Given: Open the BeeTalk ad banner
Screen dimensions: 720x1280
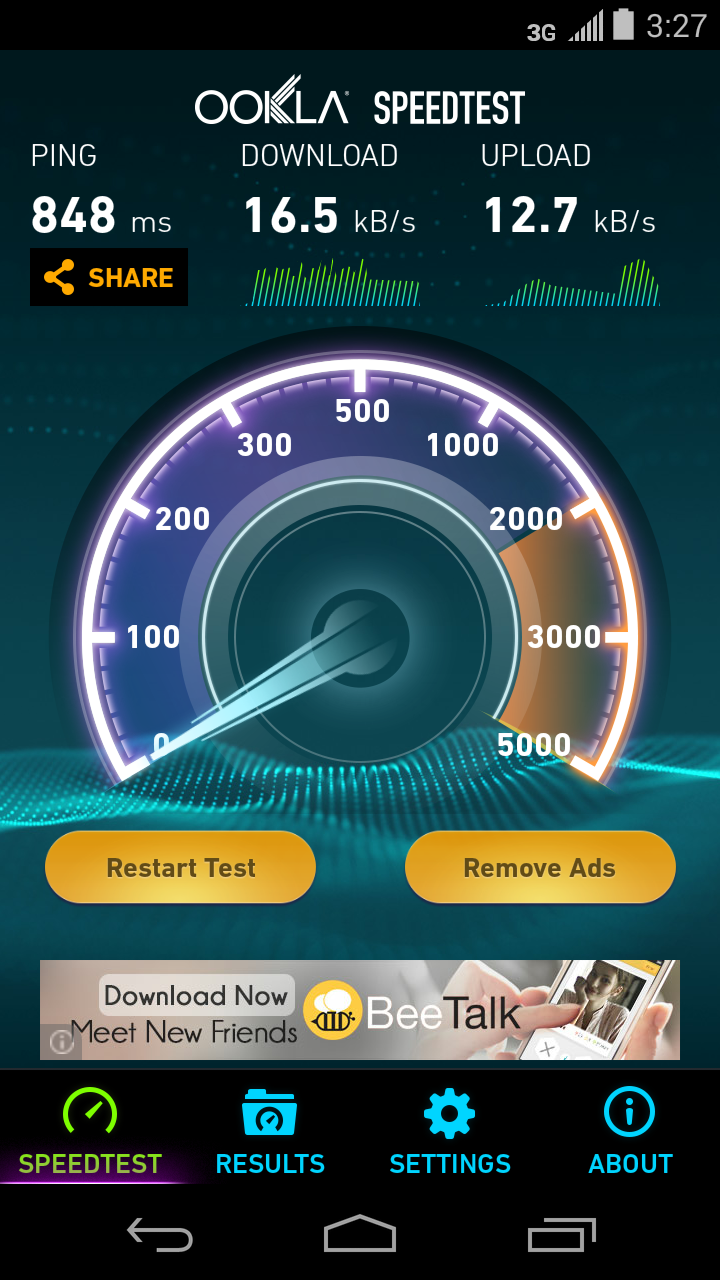Looking at the screenshot, I should (x=360, y=1010).
